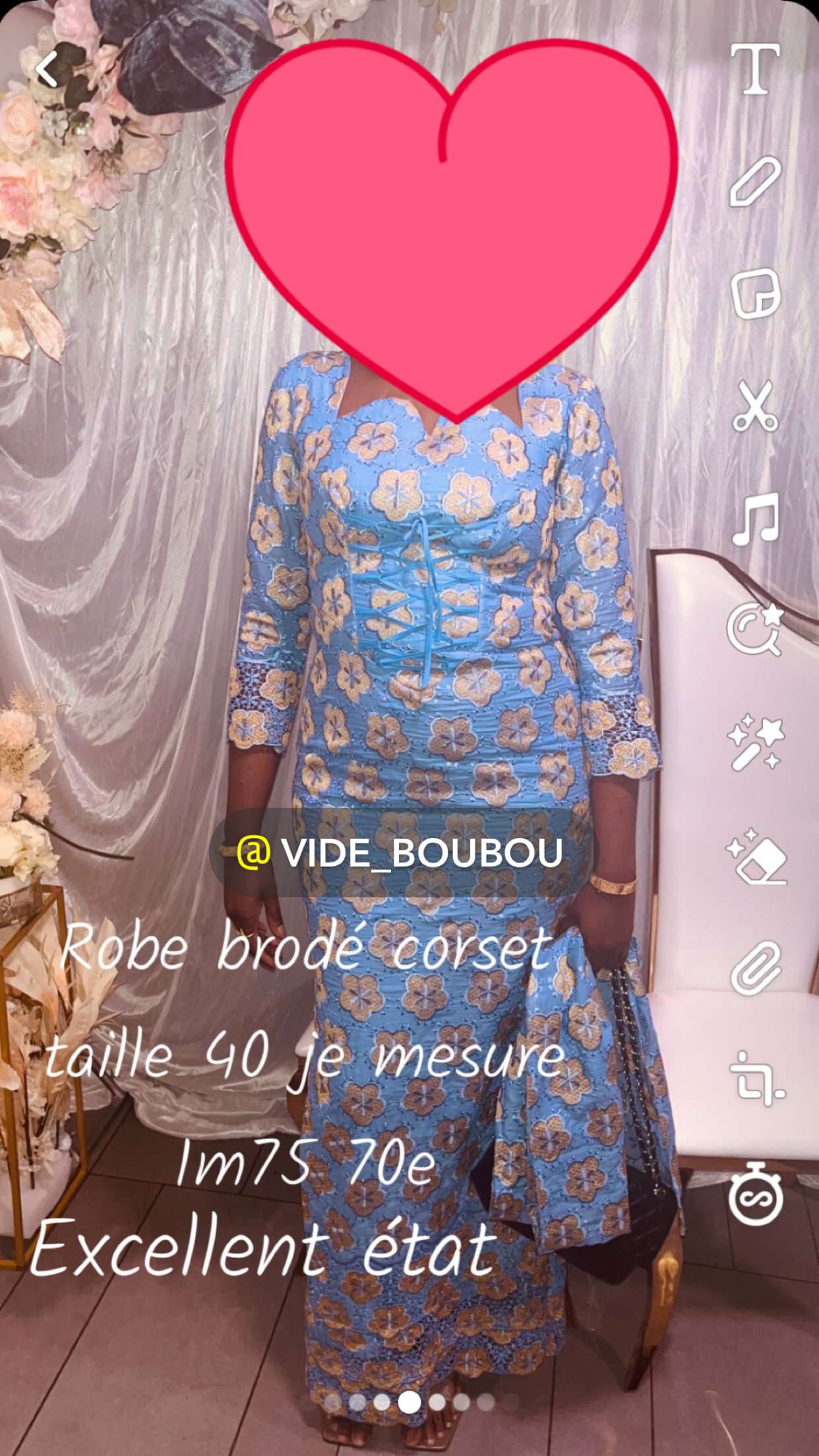This screenshot has width=819, height=1456.
Task: Go back with the top-left arrow
Action: click(x=47, y=70)
